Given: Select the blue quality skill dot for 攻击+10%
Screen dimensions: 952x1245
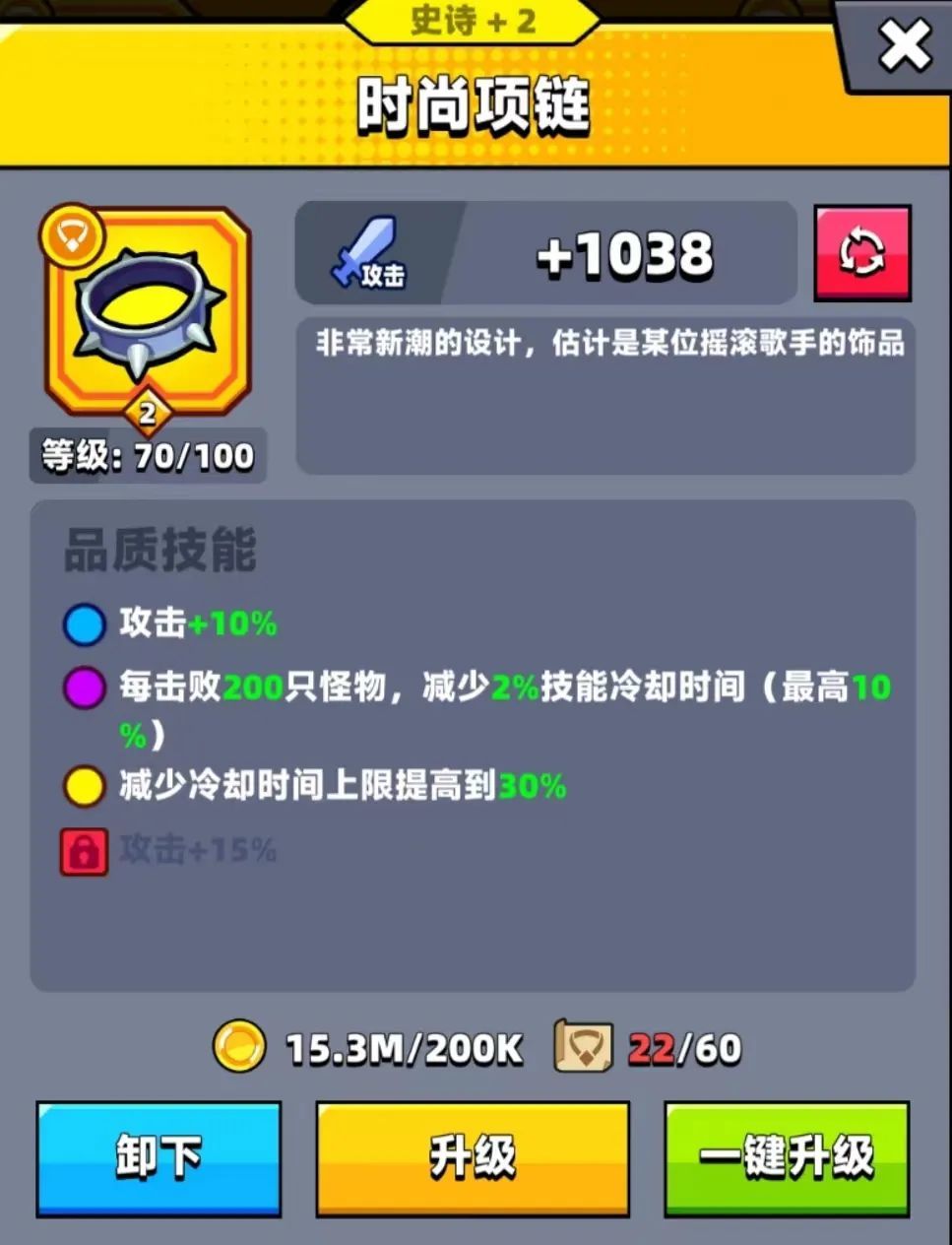Looking at the screenshot, I should 84,623.
